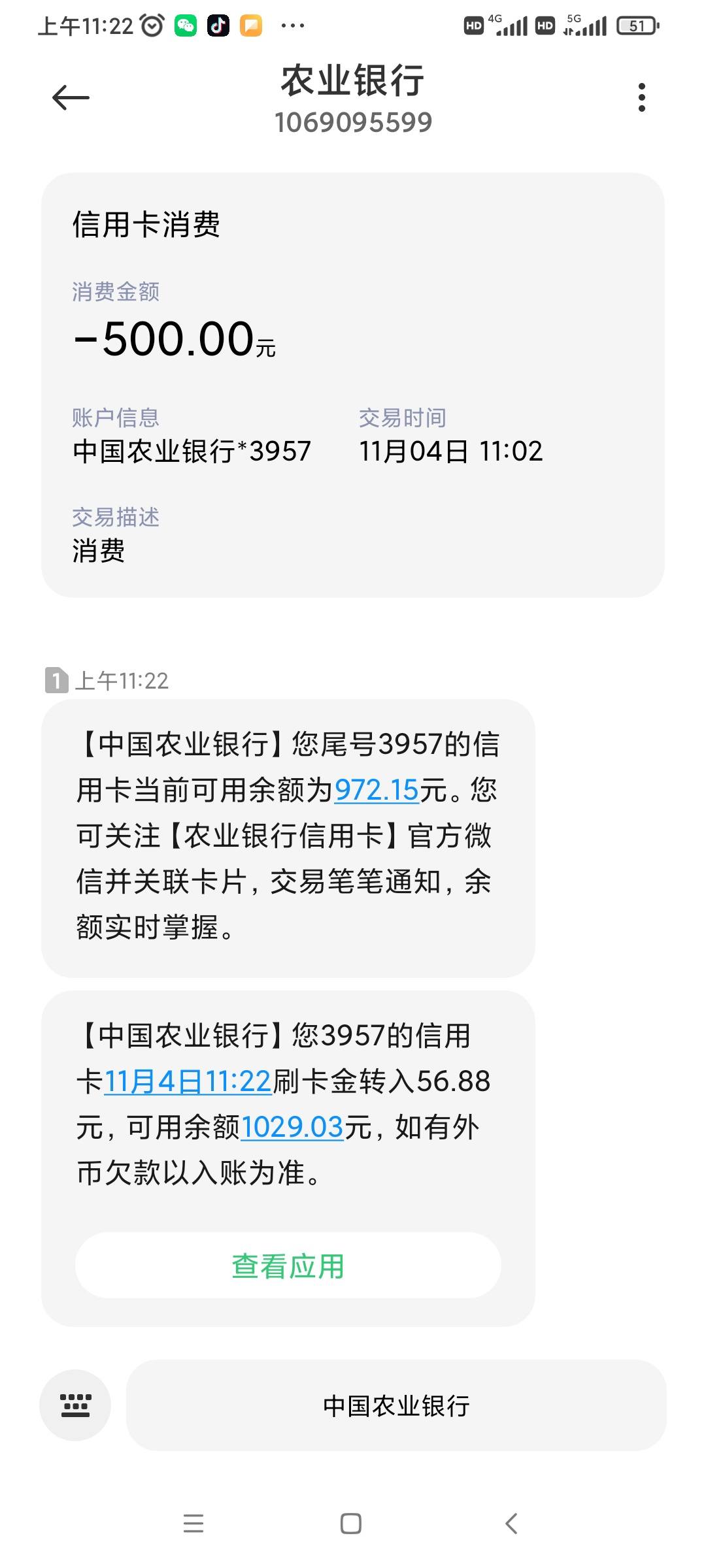This screenshot has height=1568, width=706.
Task: Tap the linked date 11月4日11:22
Action: click(188, 1081)
